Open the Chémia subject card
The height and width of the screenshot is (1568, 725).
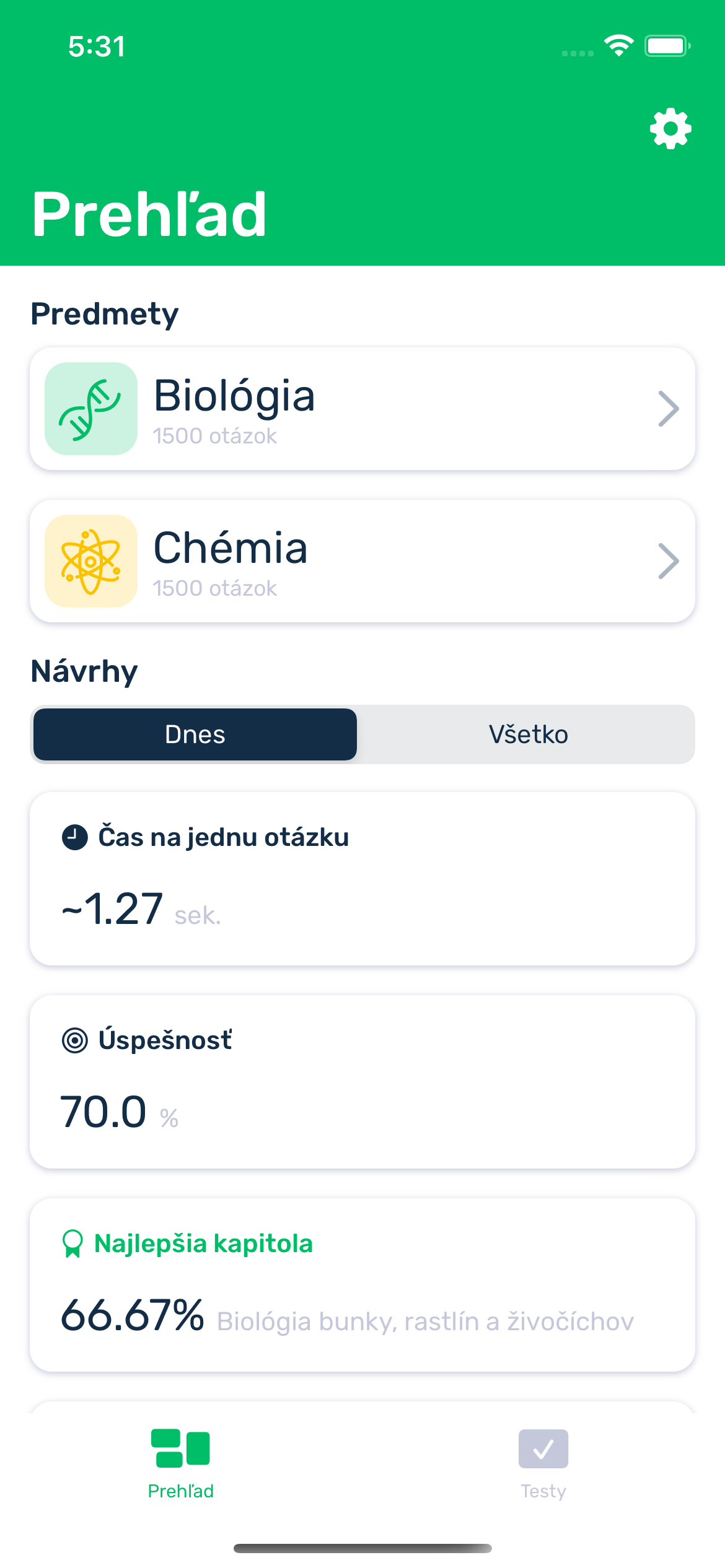(362, 561)
